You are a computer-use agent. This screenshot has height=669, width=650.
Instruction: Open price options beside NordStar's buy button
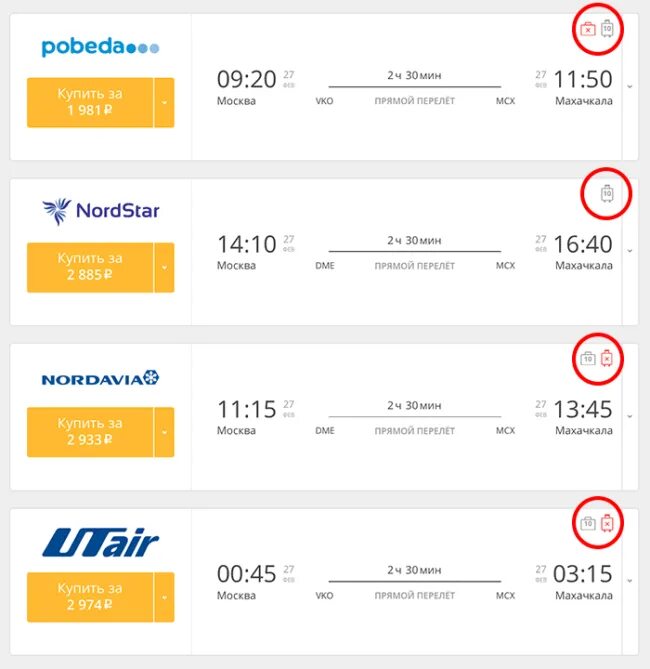click(x=164, y=267)
